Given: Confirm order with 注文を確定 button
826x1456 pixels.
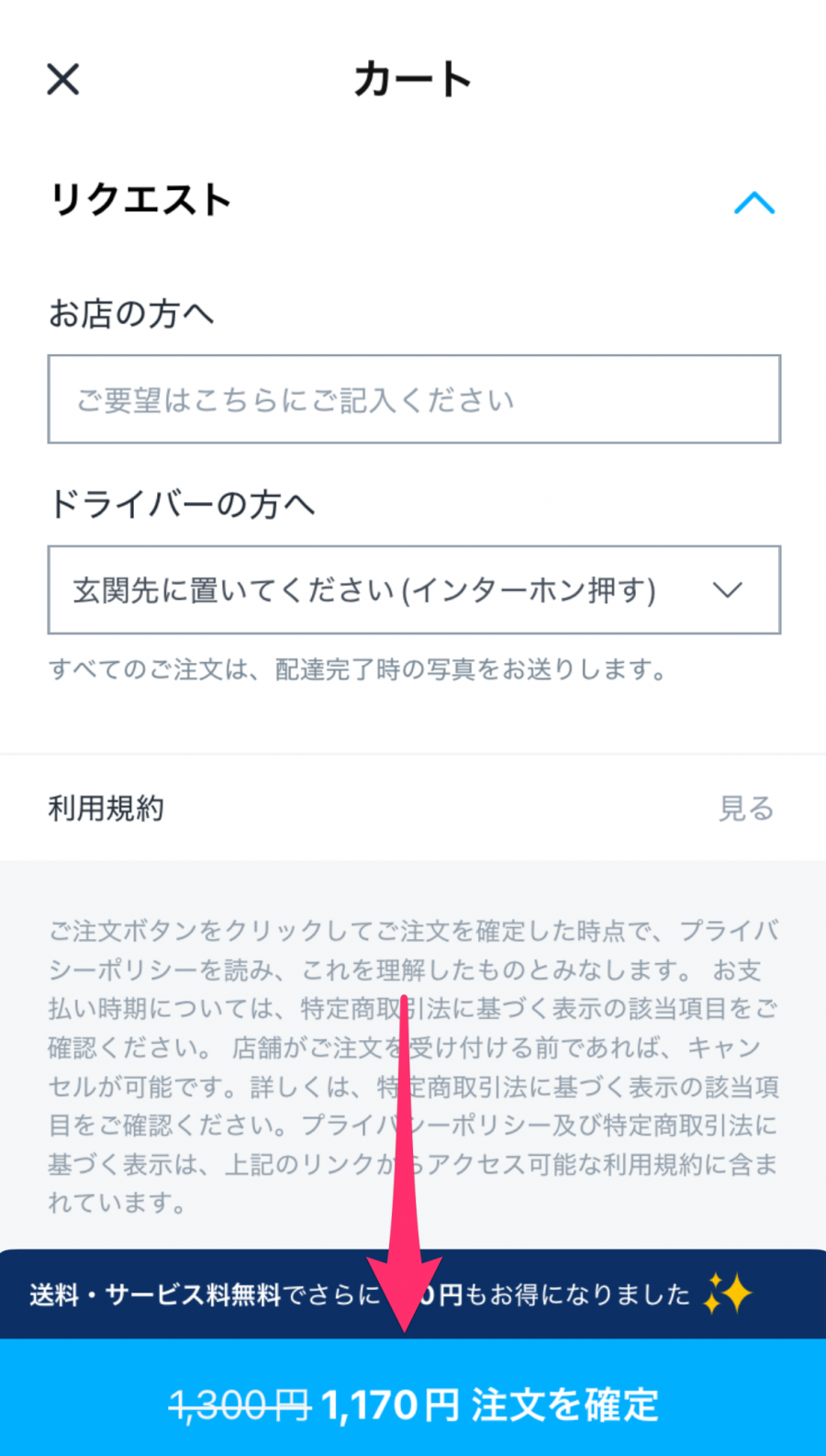Looking at the screenshot, I should coord(413,1404).
